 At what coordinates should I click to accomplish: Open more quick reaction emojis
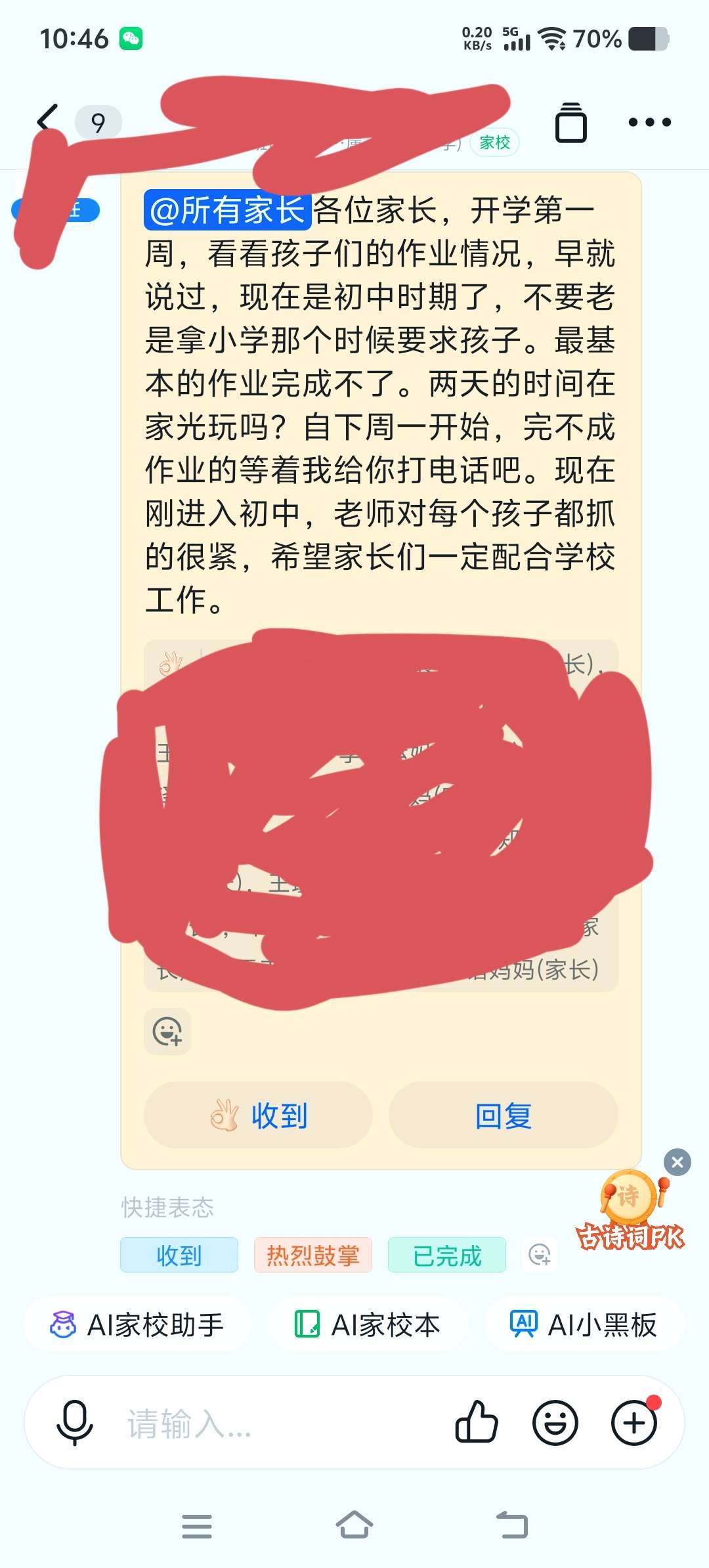tap(540, 1255)
